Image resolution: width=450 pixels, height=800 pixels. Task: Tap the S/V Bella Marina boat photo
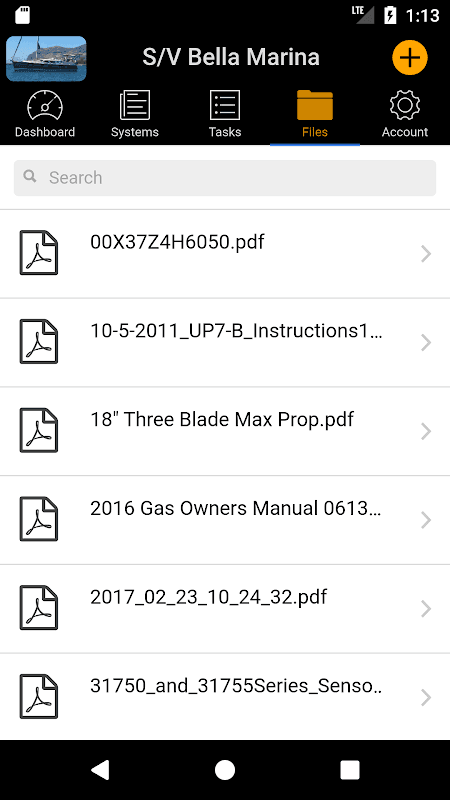46,59
